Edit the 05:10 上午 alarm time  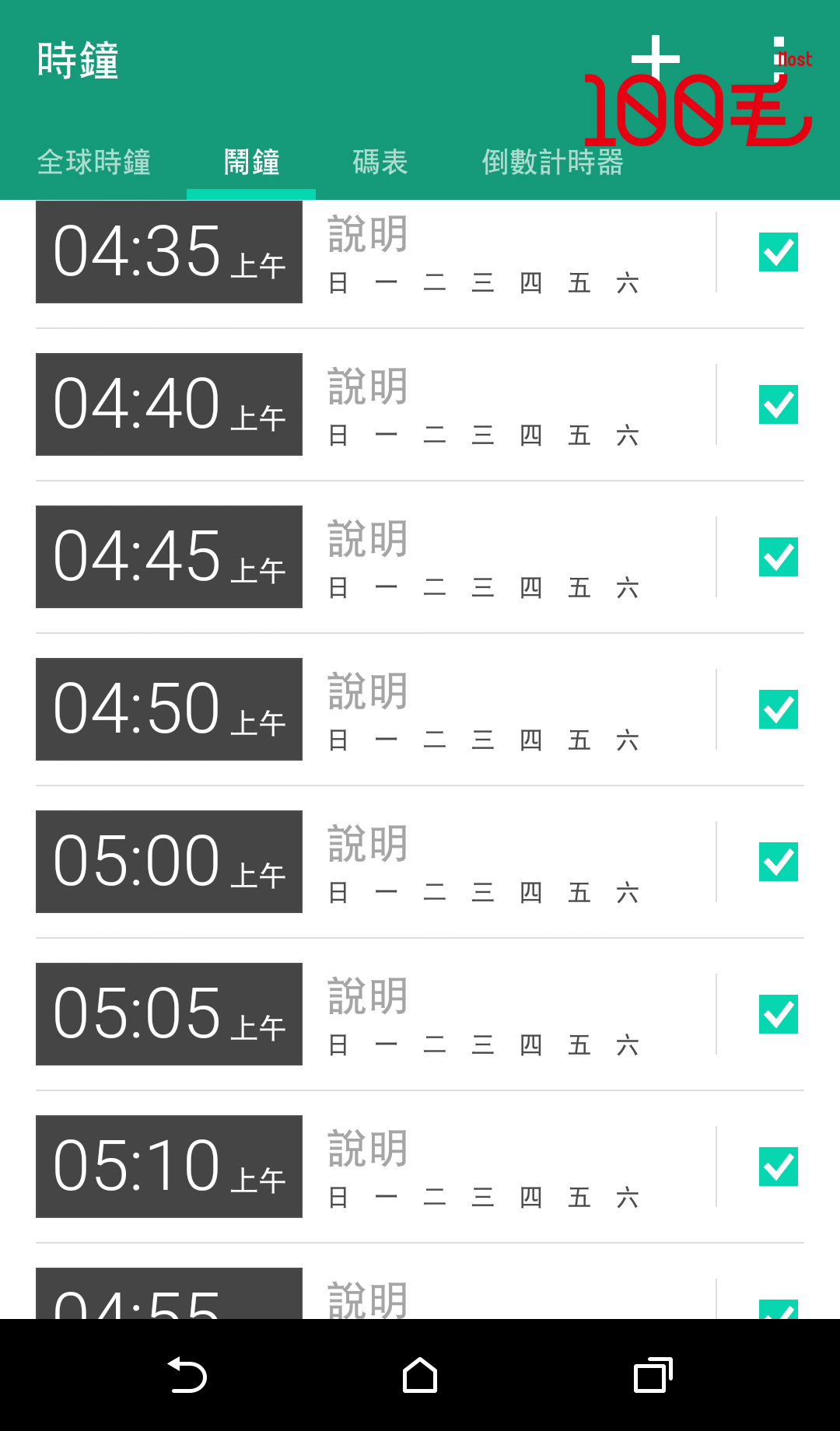pyautogui.click(x=169, y=1167)
